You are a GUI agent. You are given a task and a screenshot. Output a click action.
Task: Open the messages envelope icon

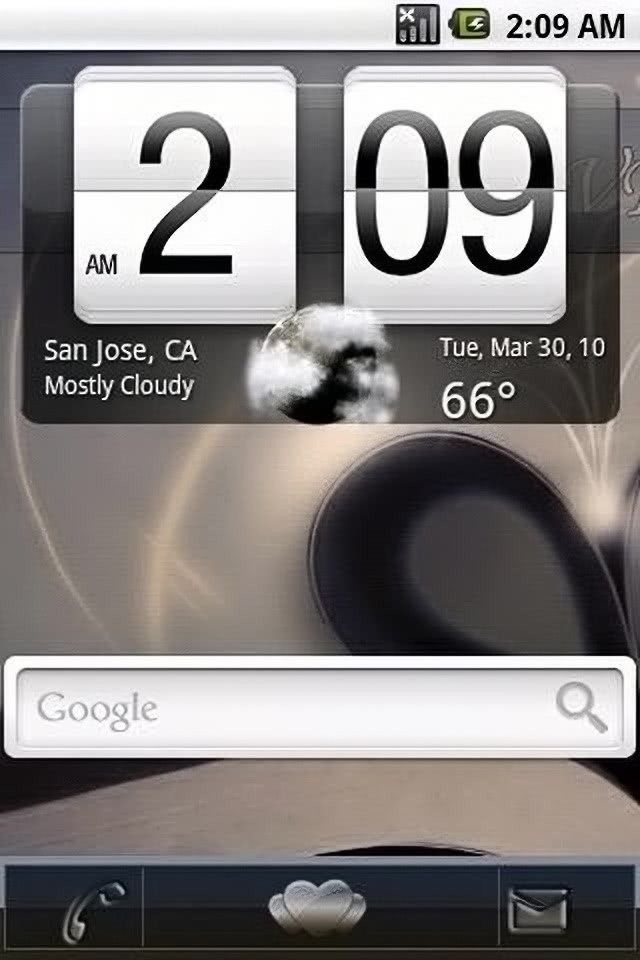pyautogui.click(x=541, y=909)
